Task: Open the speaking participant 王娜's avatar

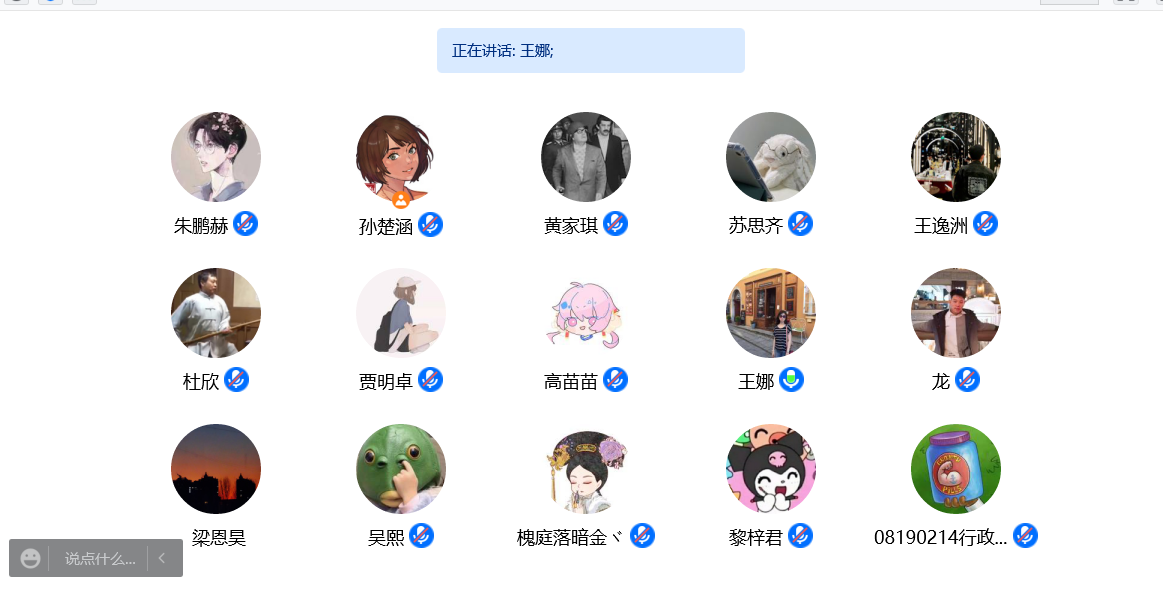Action: (x=771, y=313)
